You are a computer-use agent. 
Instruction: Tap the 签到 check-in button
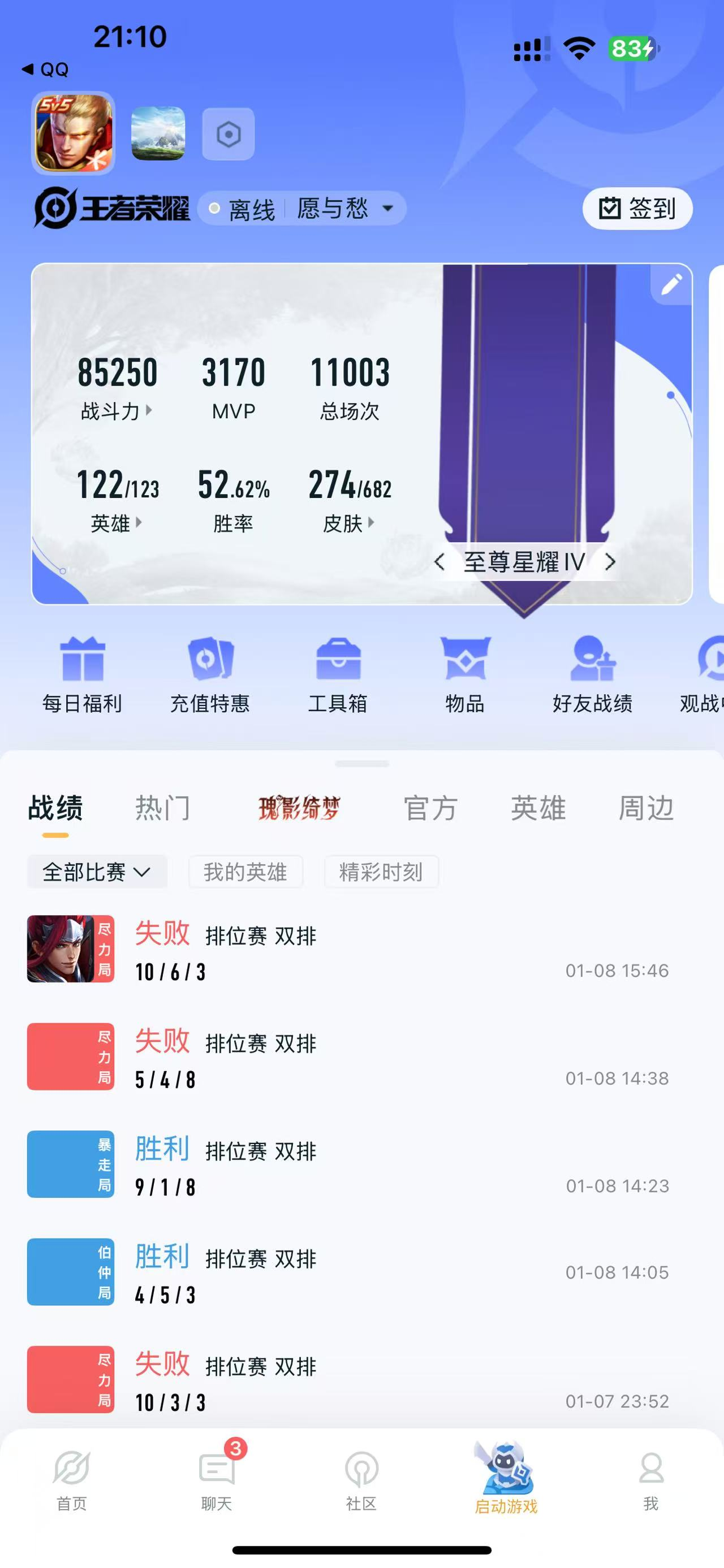(x=637, y=209)
